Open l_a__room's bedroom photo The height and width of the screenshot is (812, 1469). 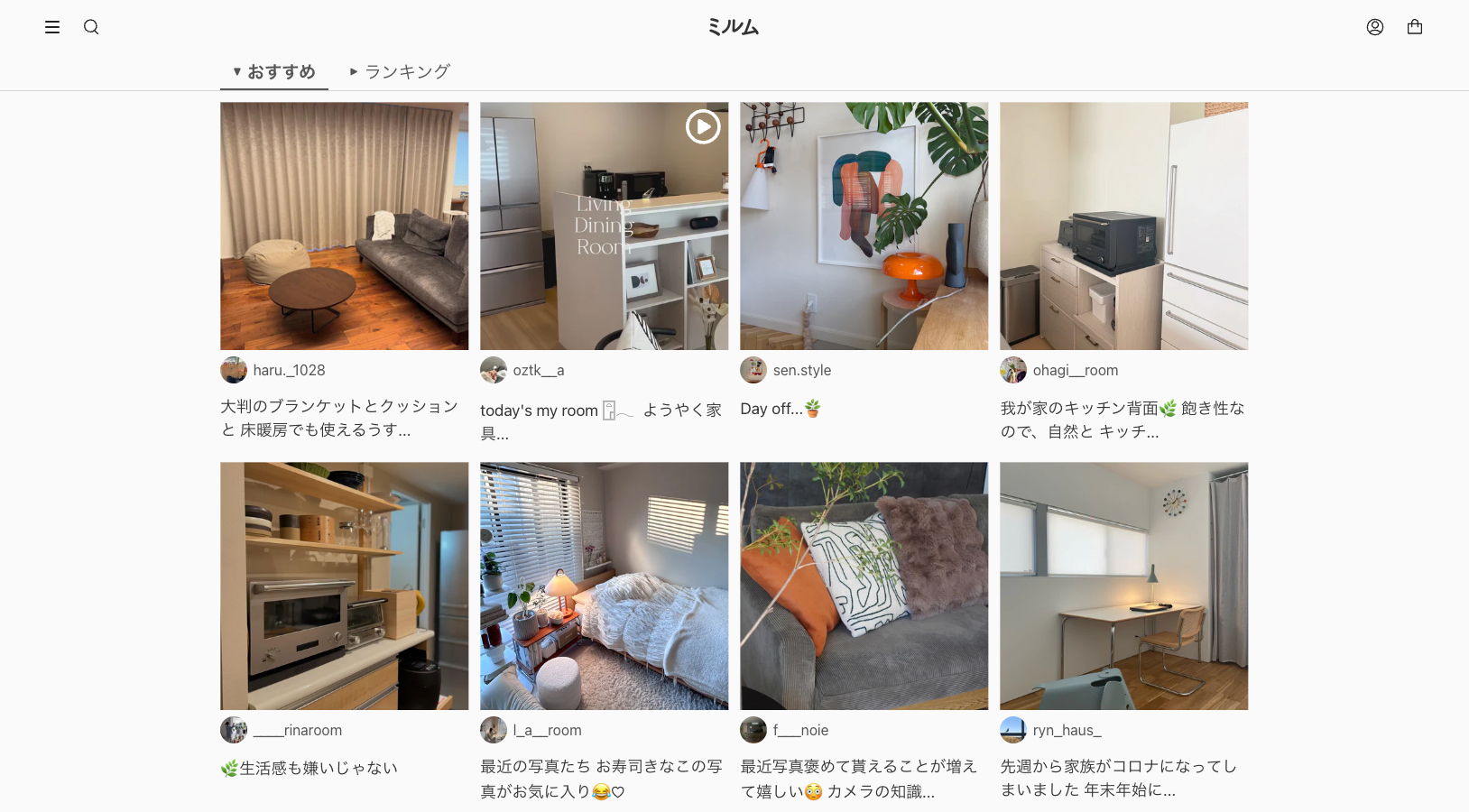point(604,586)
